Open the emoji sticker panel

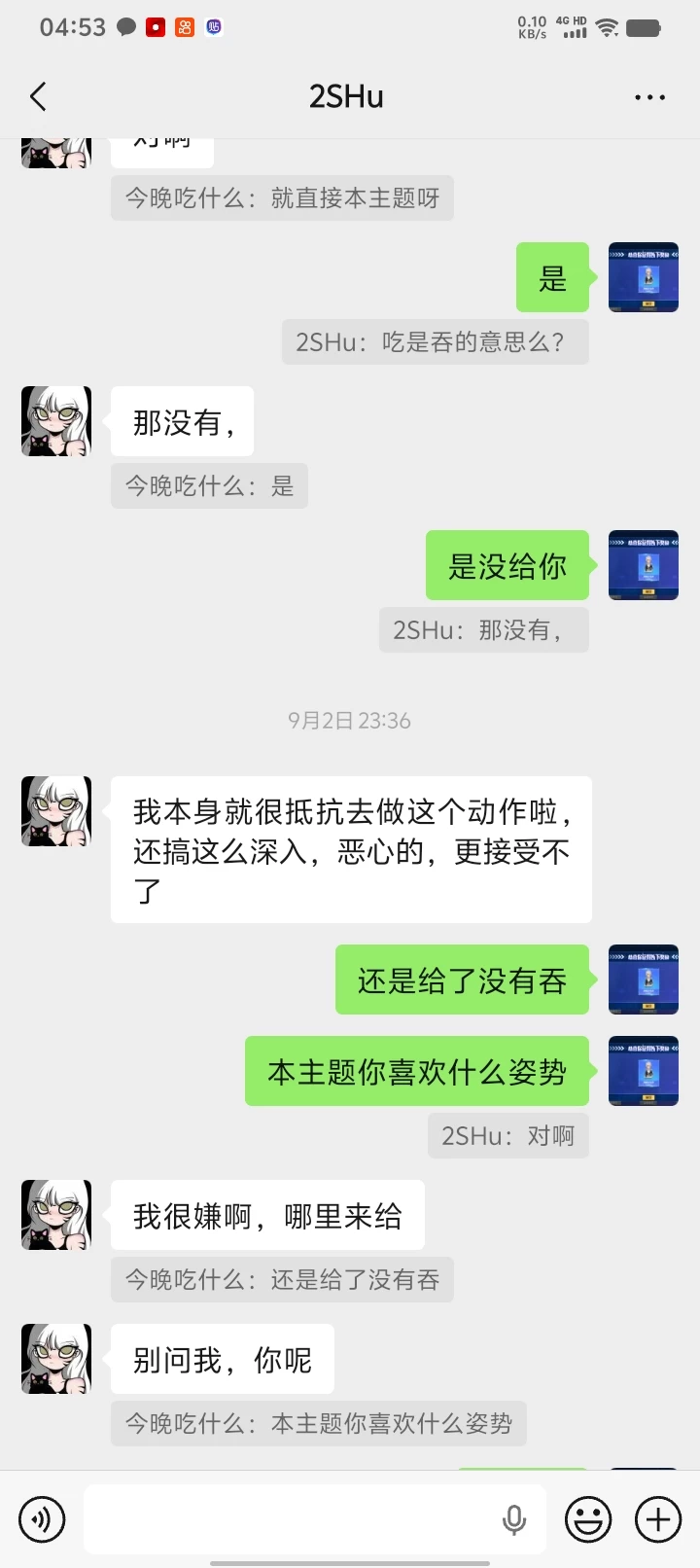coord(588,1519)
